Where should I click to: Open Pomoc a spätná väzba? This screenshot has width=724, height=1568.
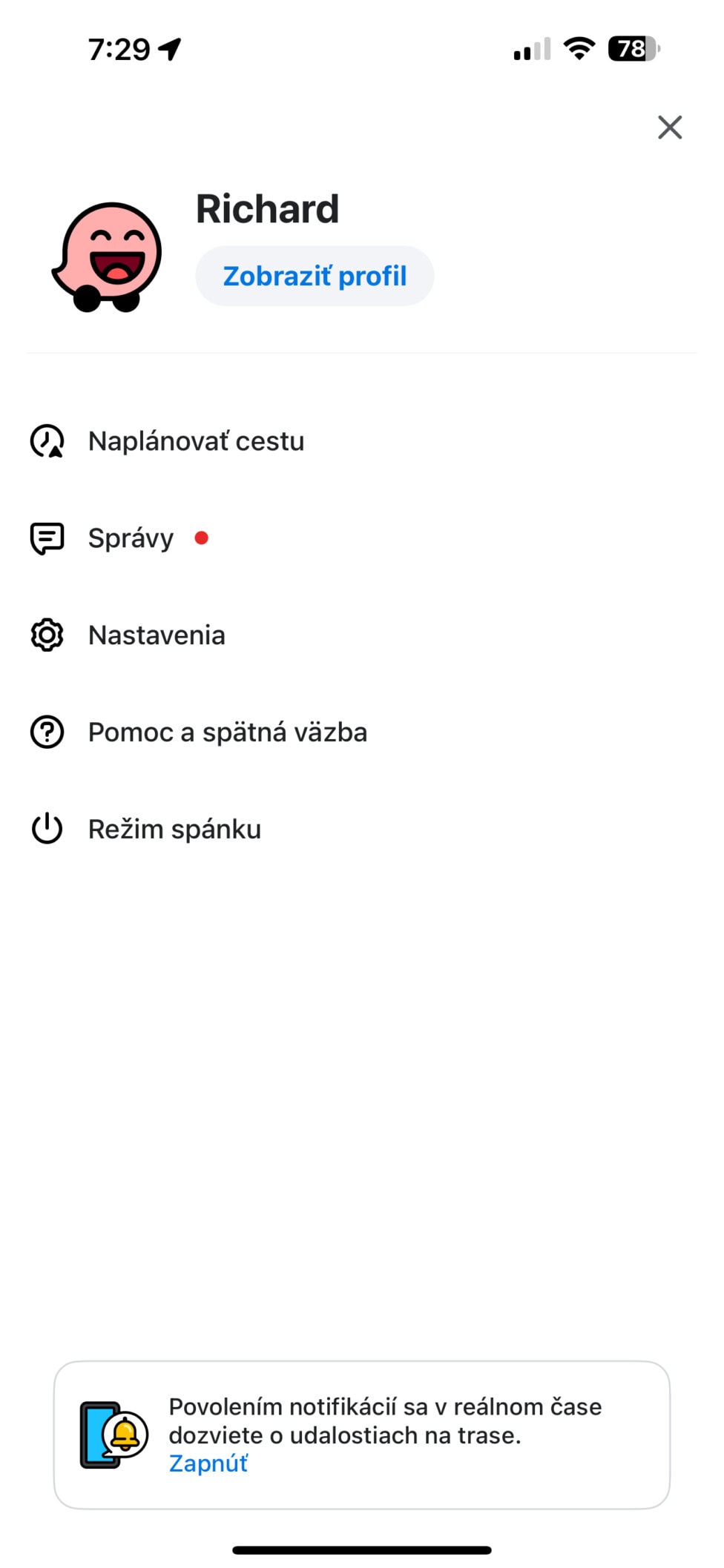[362, 732]
